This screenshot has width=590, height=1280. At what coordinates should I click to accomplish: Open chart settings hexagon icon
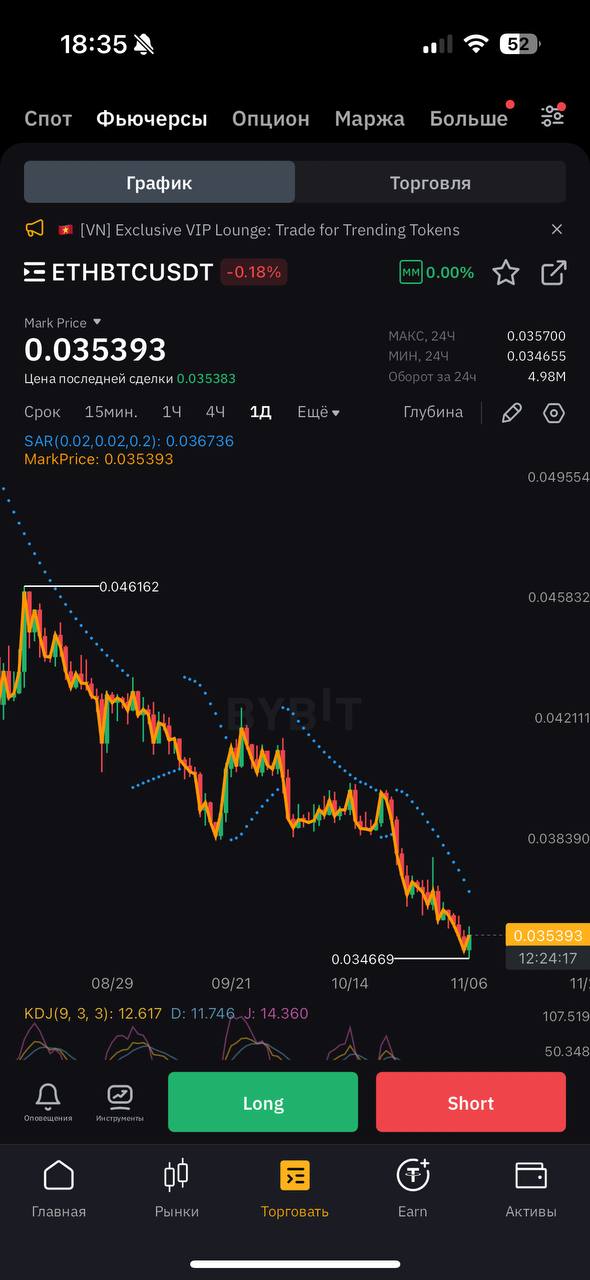554,413
